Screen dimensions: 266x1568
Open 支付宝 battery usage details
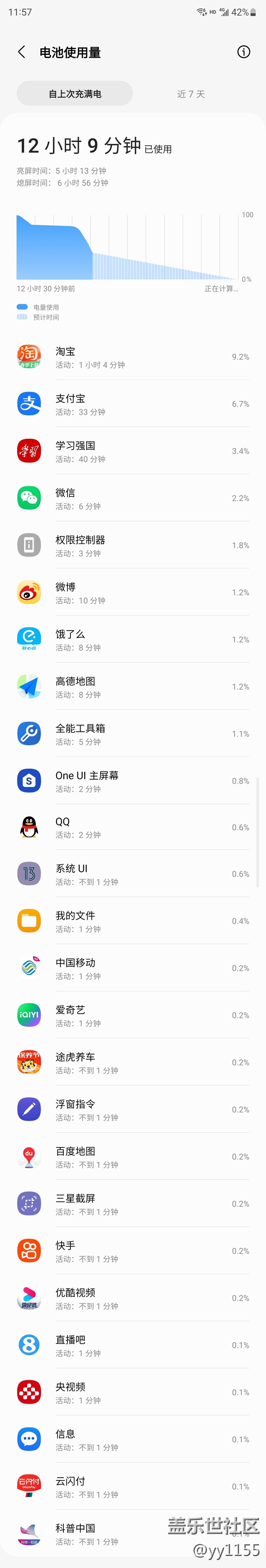[133, 404]
